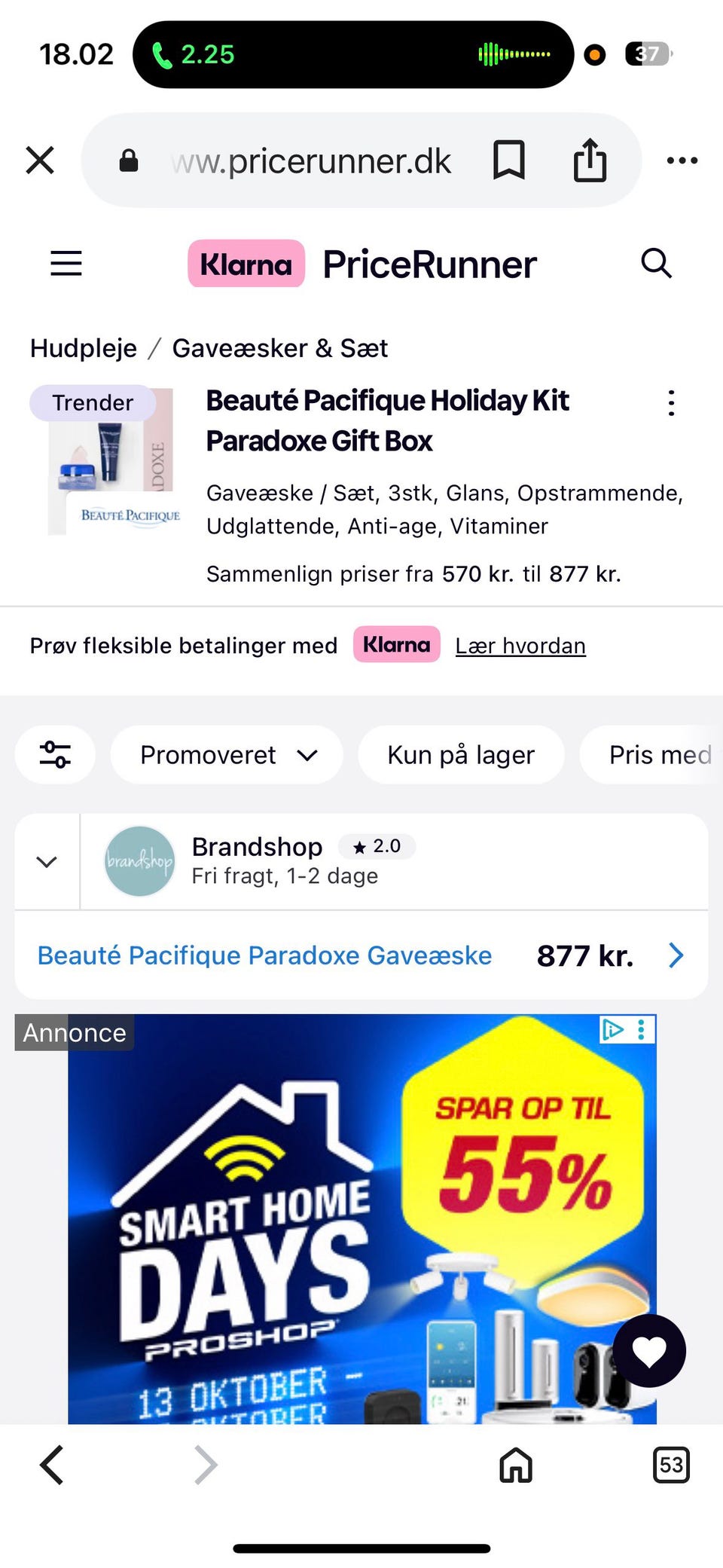Open the 'Hudpleje' breadcrumb category

pos(83,347)
